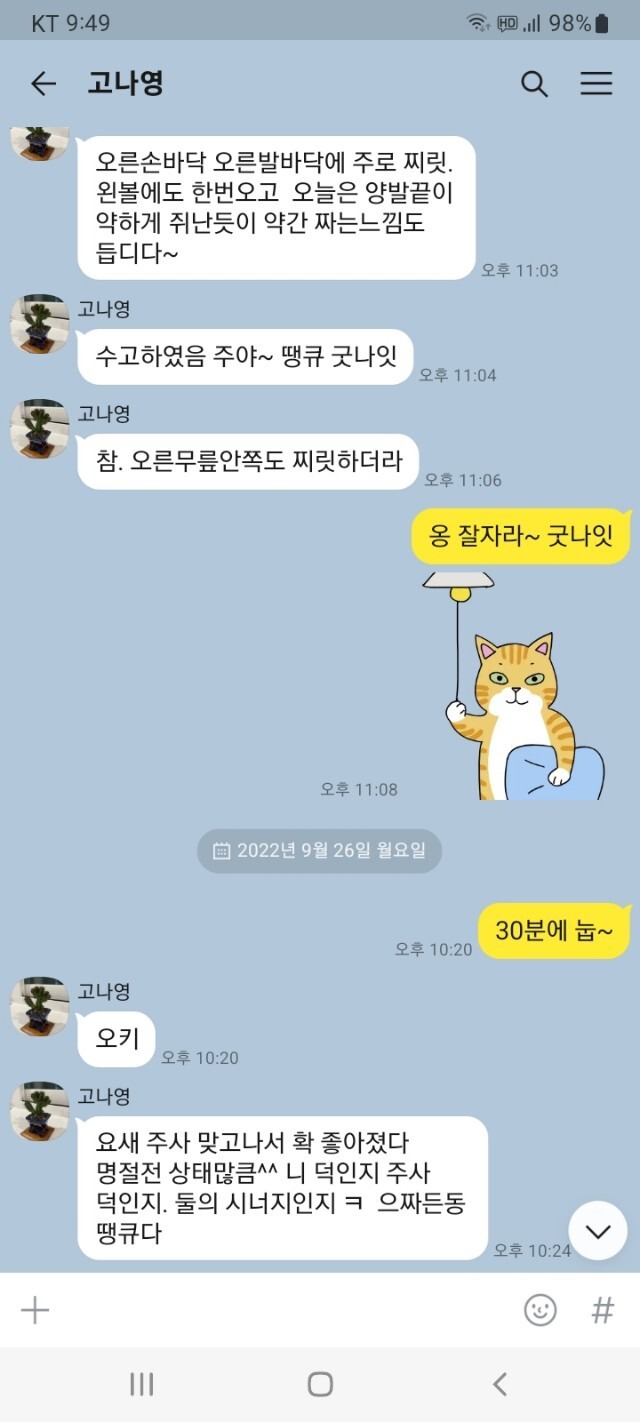
Task: Open system recent apps
Action: tap(141, 1384)
